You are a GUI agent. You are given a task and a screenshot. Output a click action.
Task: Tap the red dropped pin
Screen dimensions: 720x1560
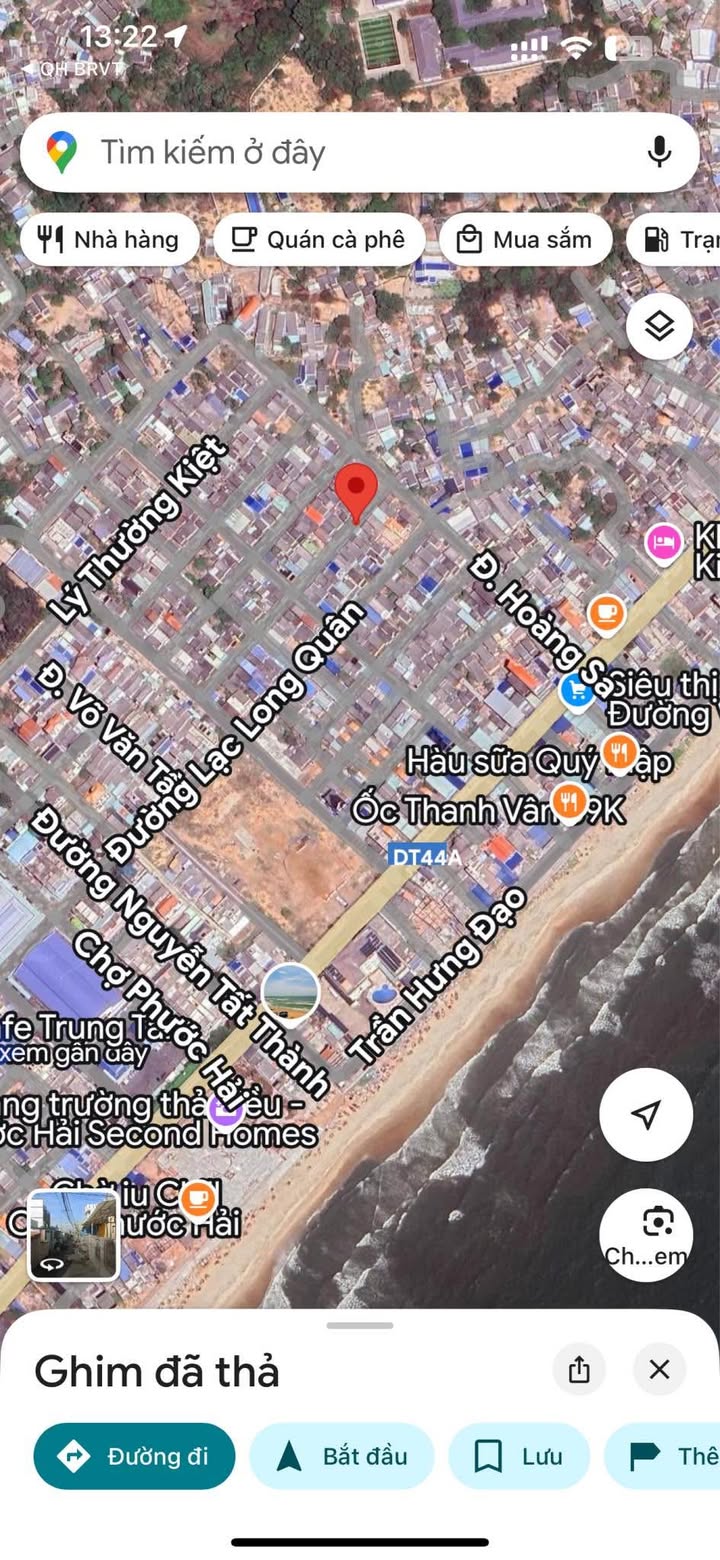pyautogui.click(x=356, y=492)
